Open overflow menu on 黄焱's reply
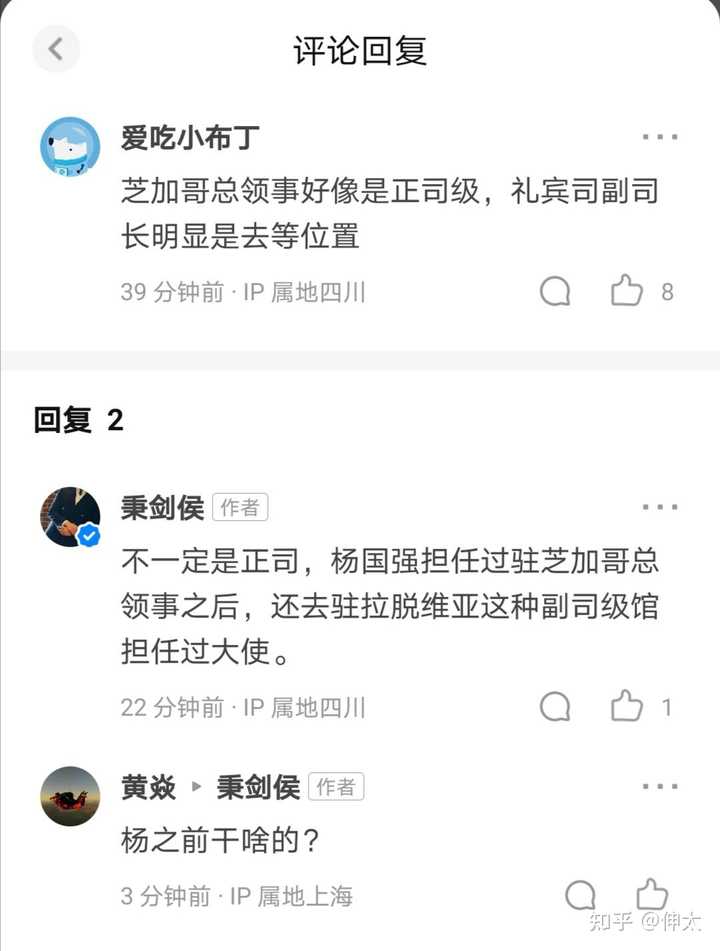Screen dimensions: 720x951 coord(660,786)
